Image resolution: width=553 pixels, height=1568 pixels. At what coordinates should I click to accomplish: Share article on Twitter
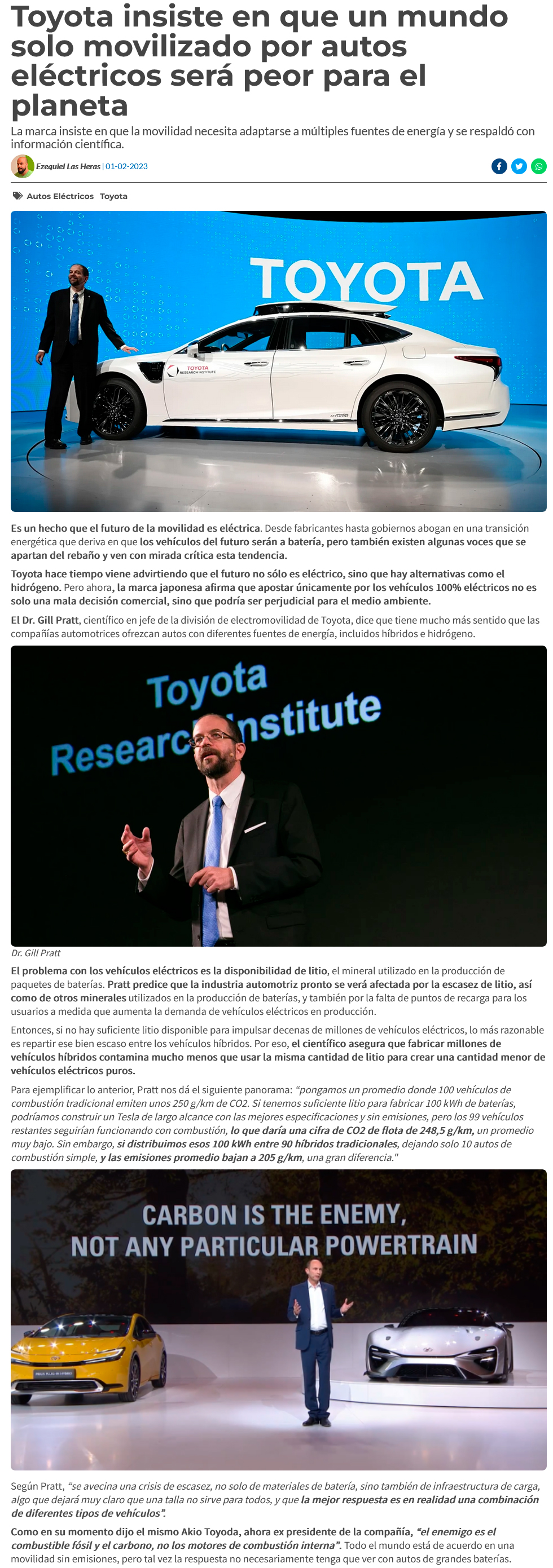coord(519,166)
